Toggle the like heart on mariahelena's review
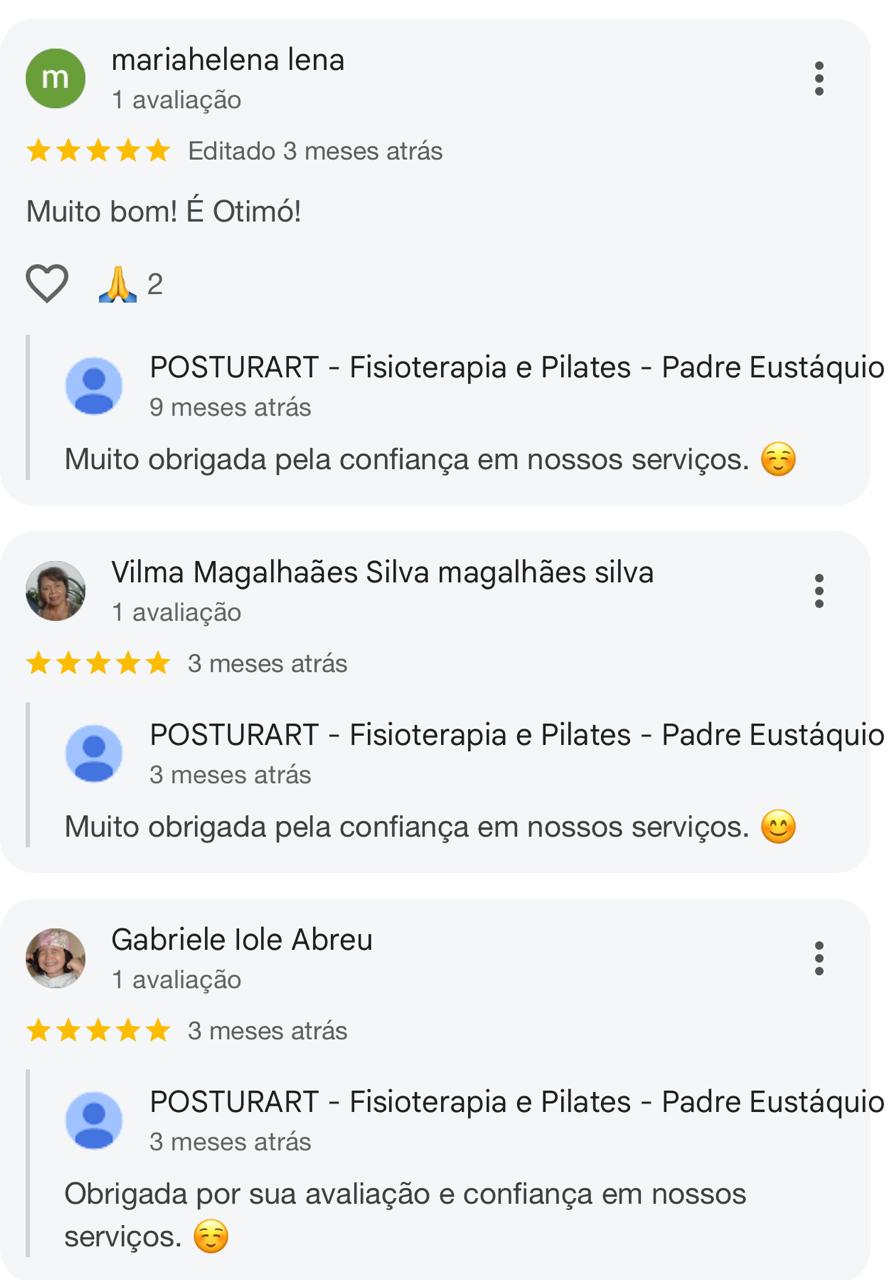Screen dimensions: 892x1280 (47, 282)
